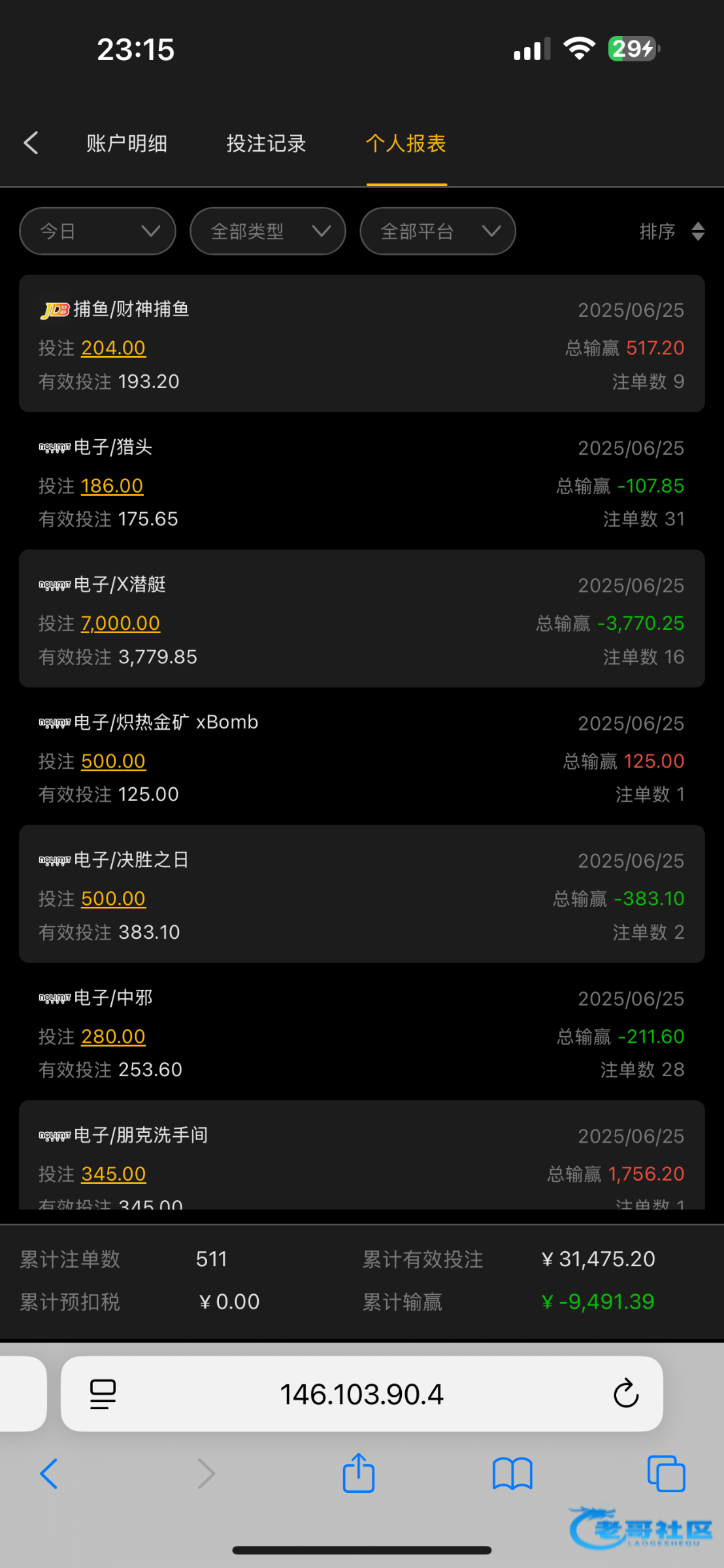The image size is (724, 1568).
Task: Switch to the 账户明细 tab
Action: coord(127,143)
